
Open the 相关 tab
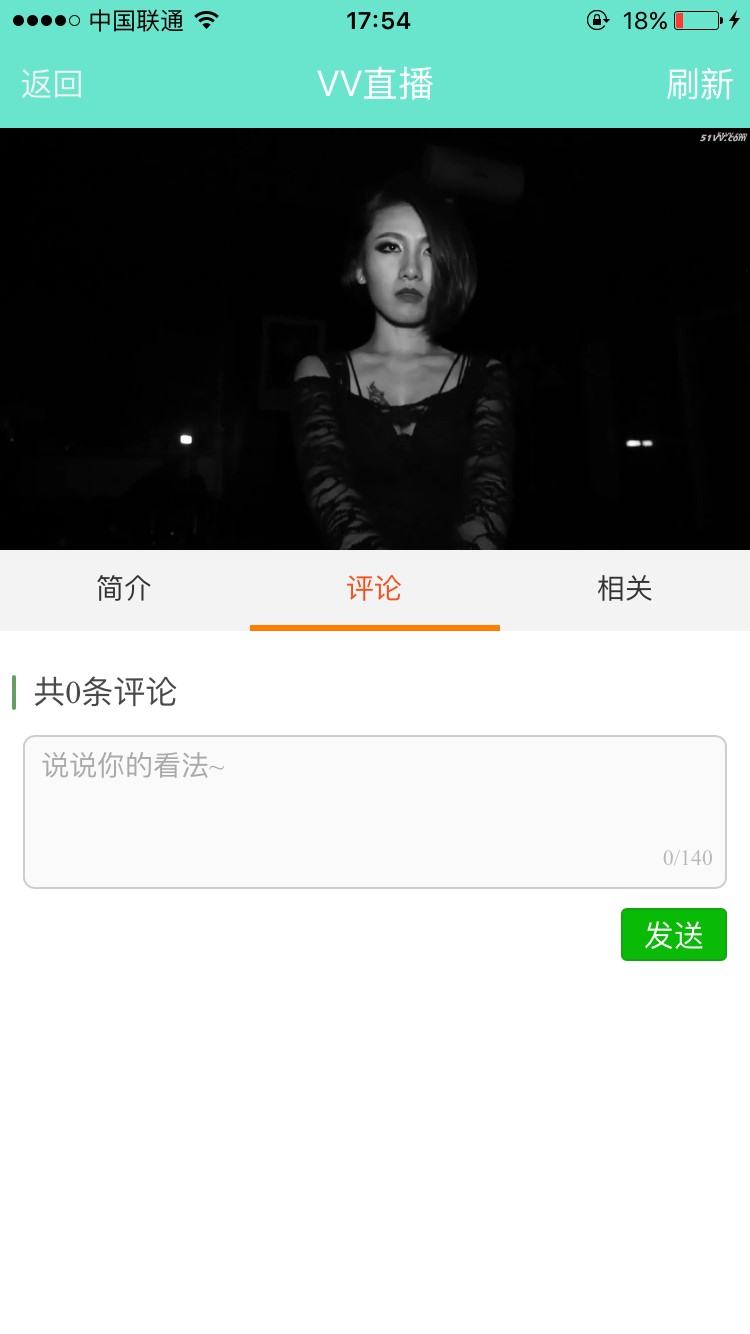pos(624,589)
